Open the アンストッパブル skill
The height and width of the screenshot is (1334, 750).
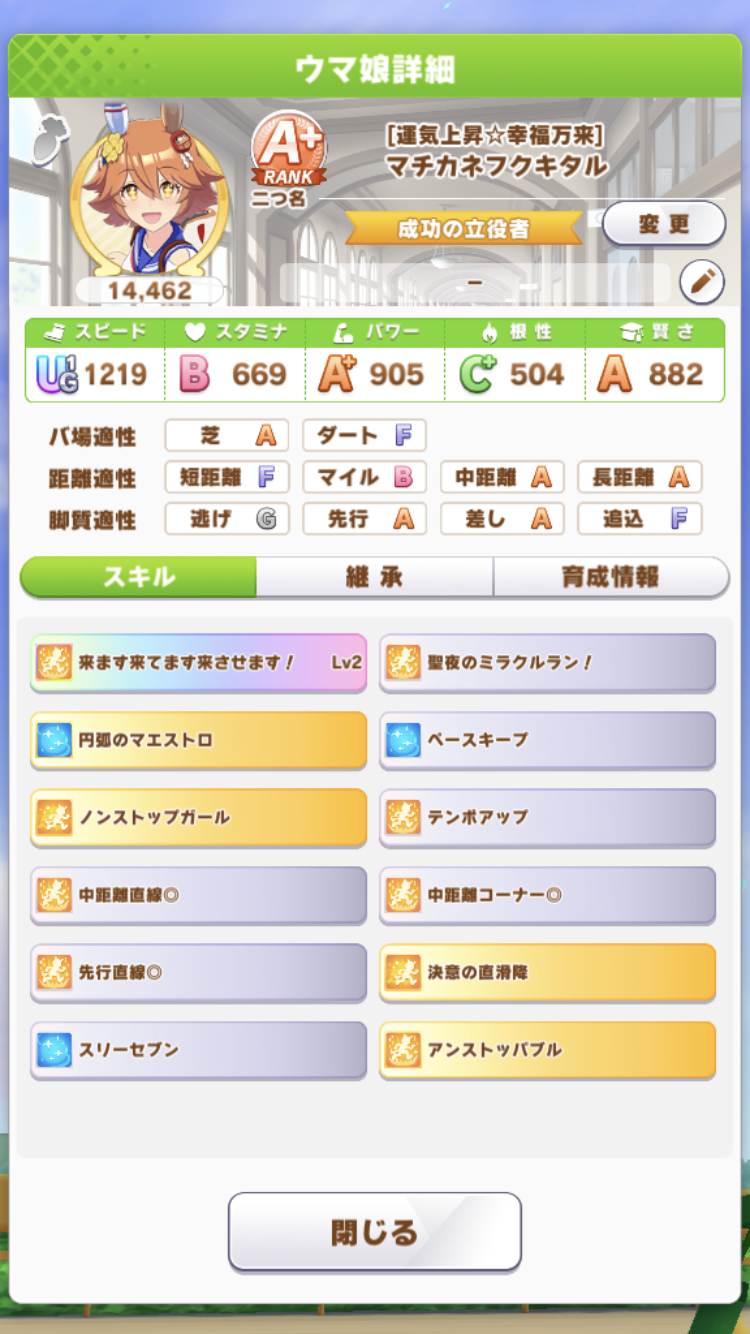coord(547,1050)
